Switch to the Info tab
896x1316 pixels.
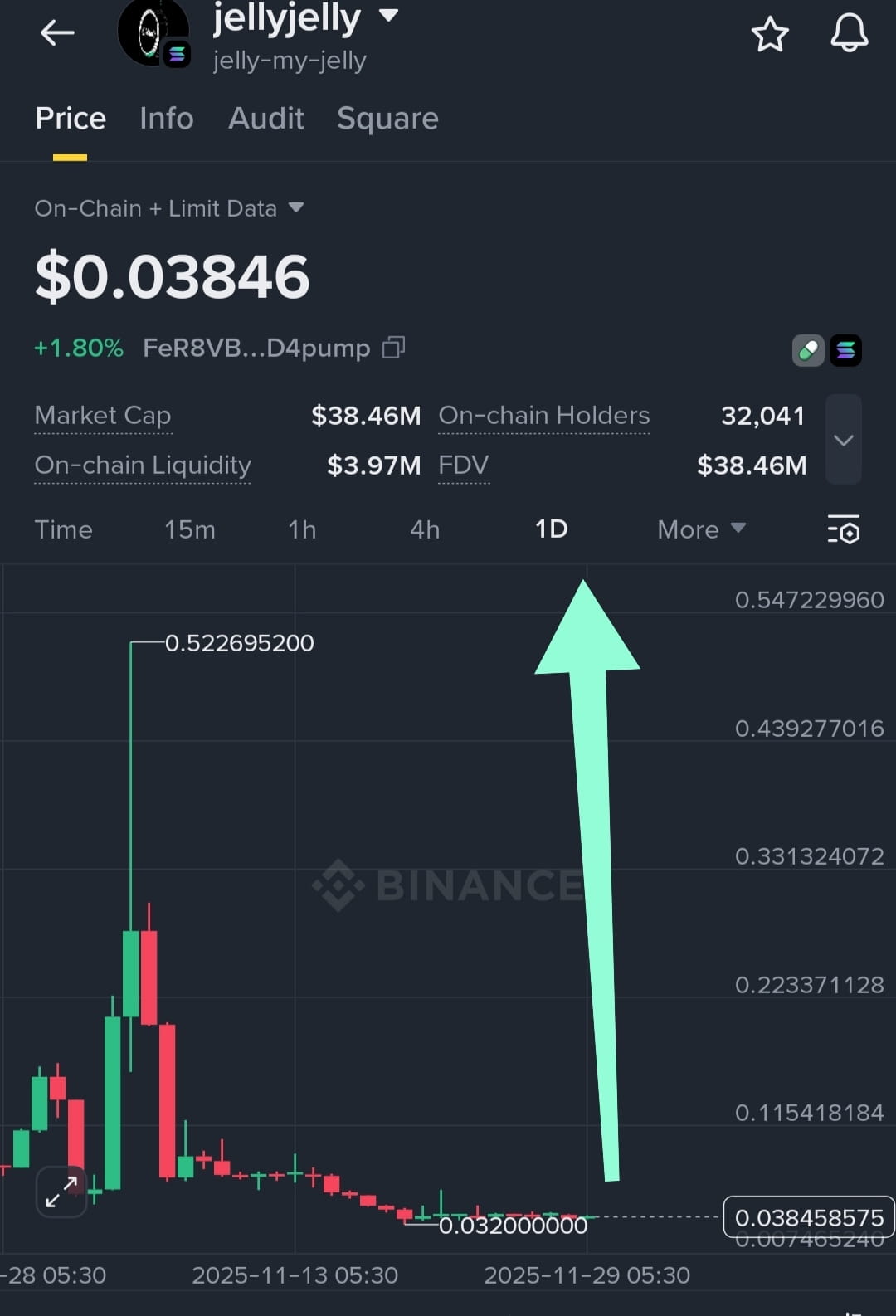click(x=166, y=119)
